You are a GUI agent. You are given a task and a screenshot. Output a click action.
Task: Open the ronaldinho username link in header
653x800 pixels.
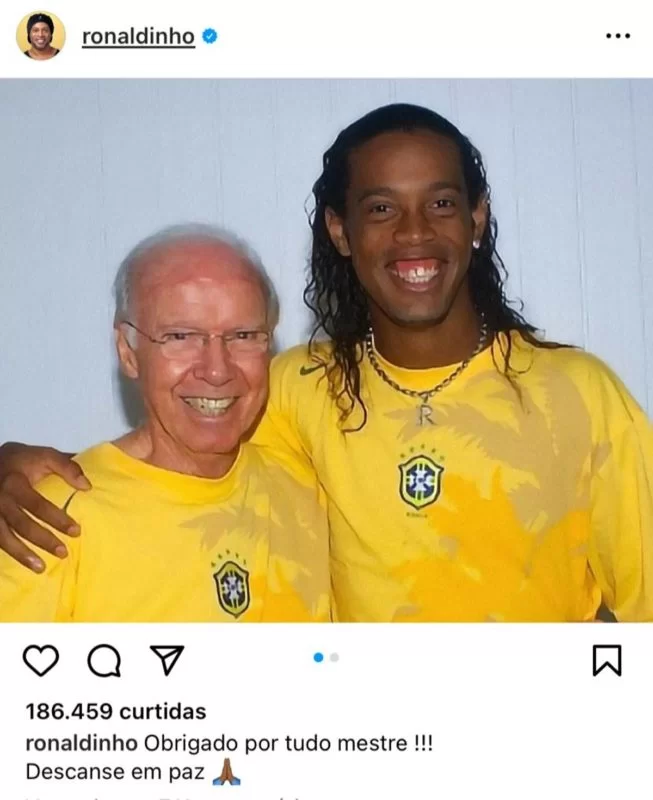click(138, 37)
